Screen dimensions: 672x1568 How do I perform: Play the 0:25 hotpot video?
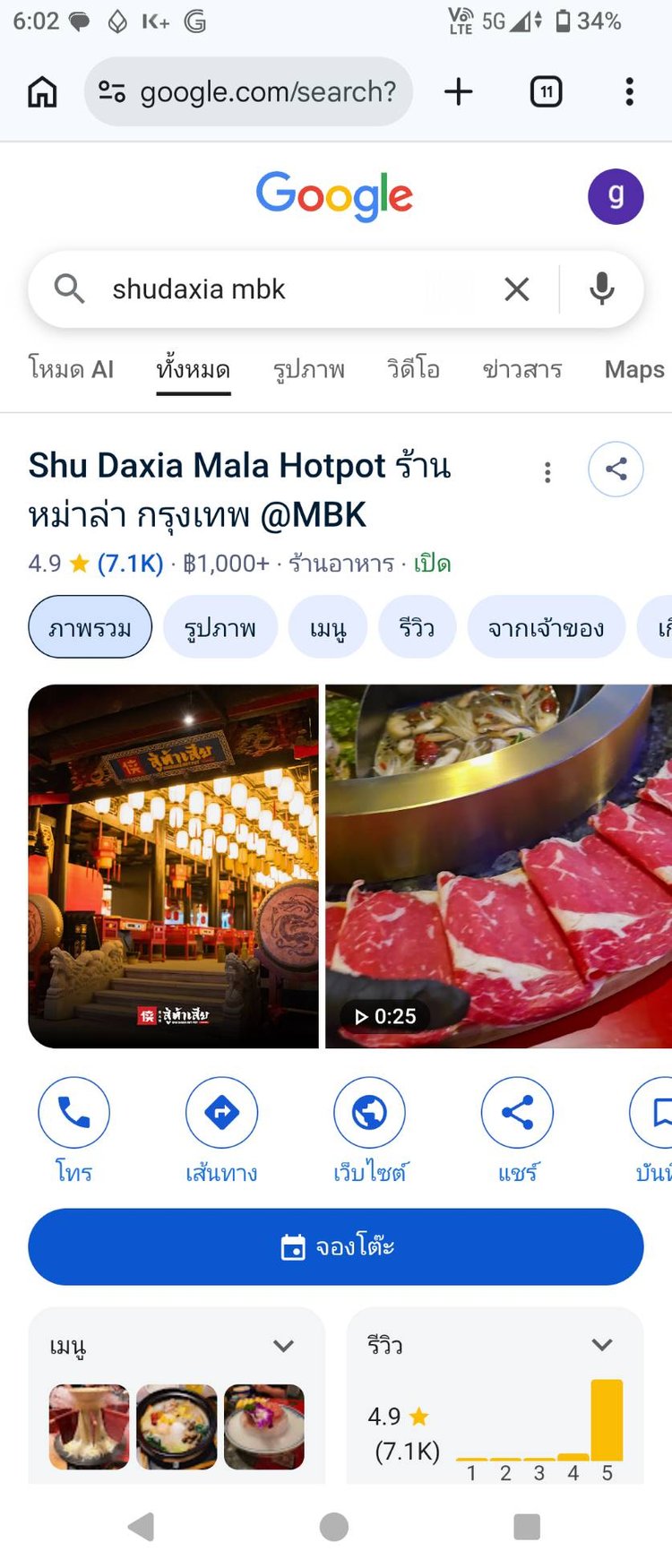coord(498,866)
